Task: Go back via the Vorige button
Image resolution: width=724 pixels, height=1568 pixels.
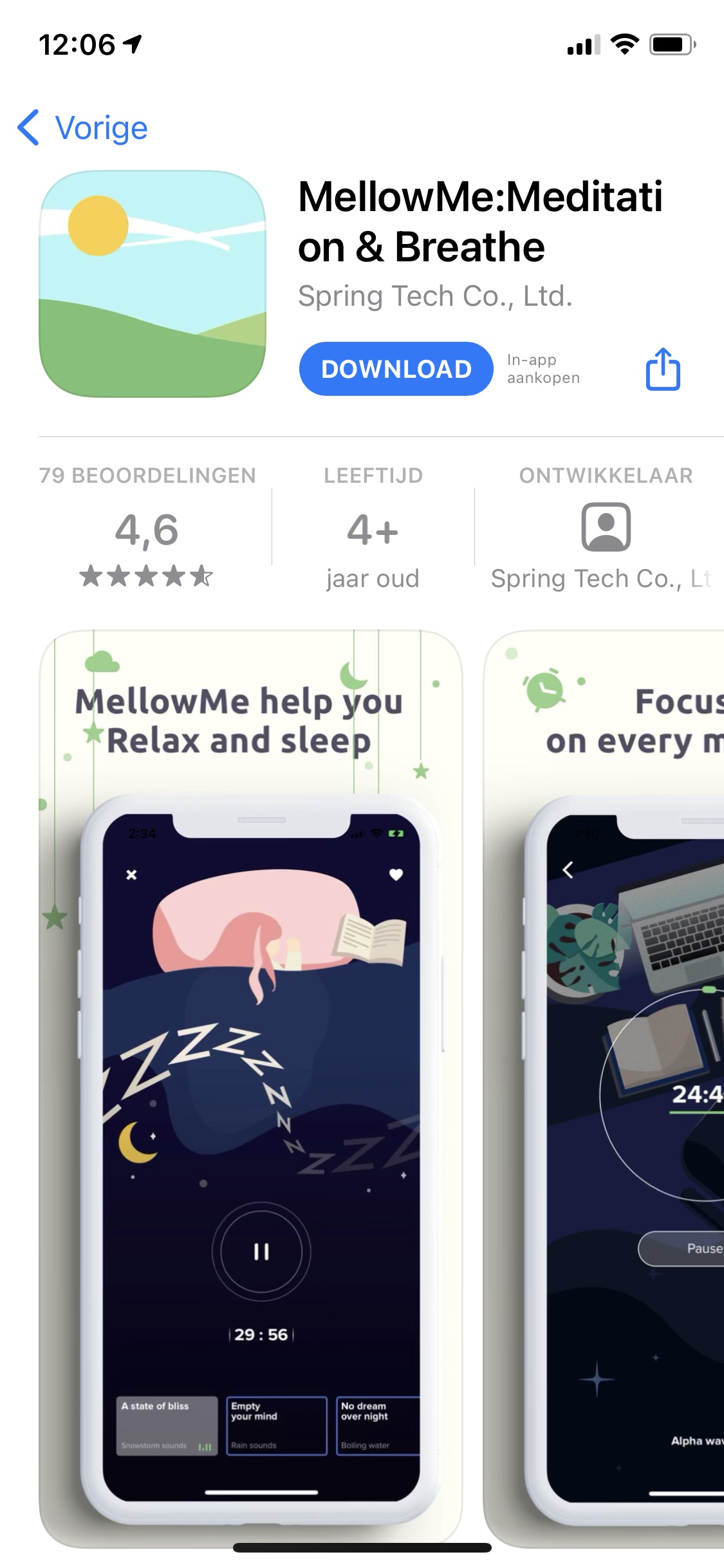Action: (82, 127)
